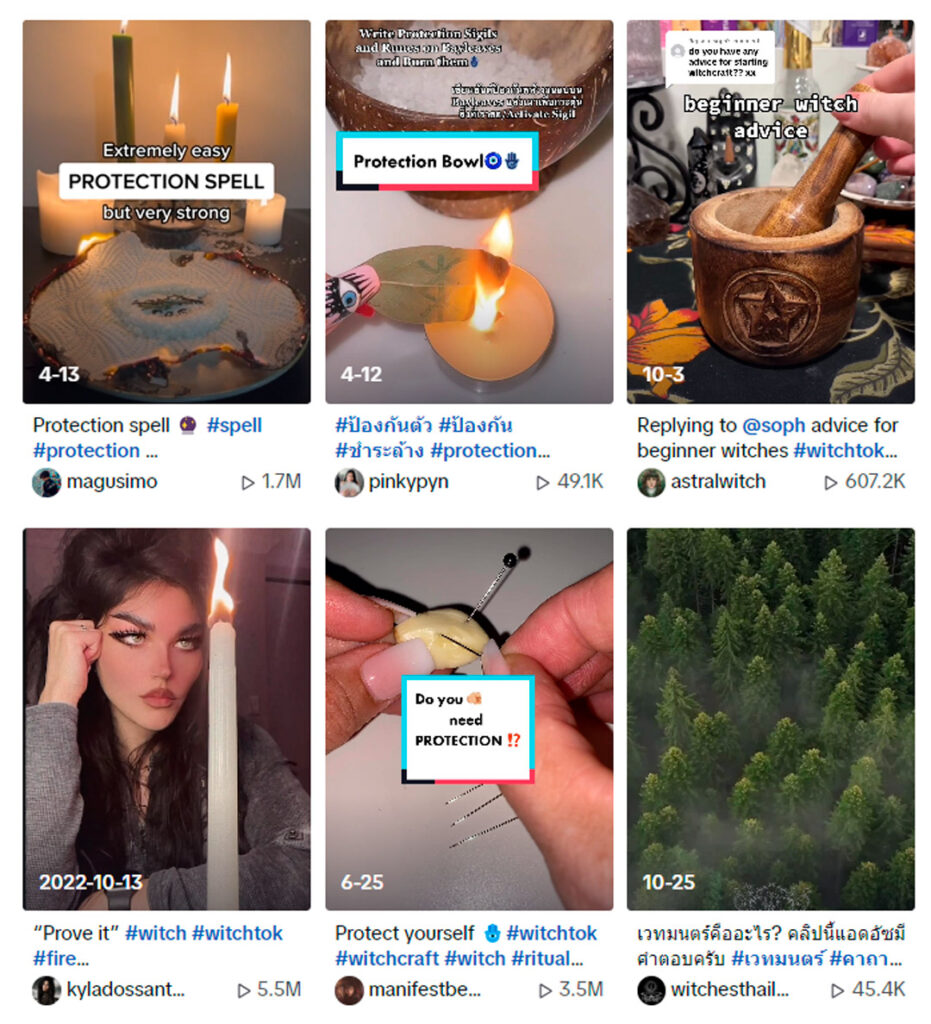Open the candle video dated 2022-10-13

point(166,719)
